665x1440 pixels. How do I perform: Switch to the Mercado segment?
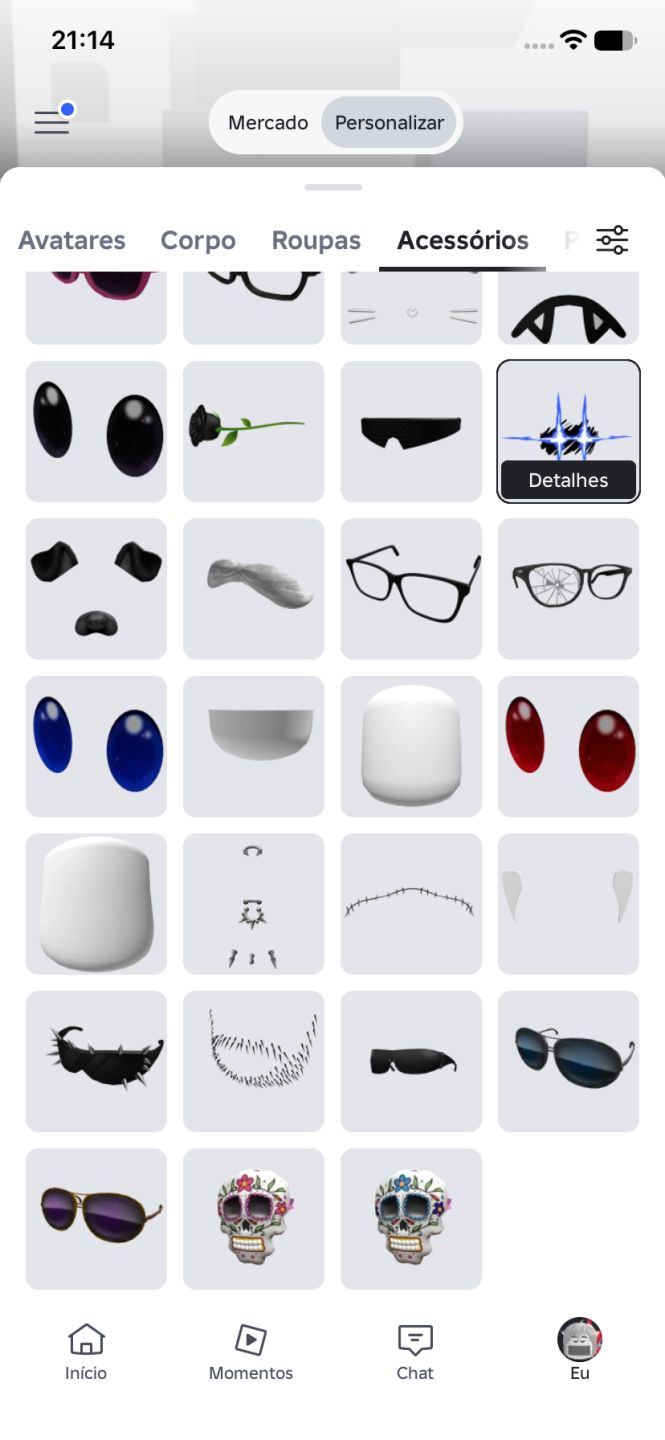268,123
